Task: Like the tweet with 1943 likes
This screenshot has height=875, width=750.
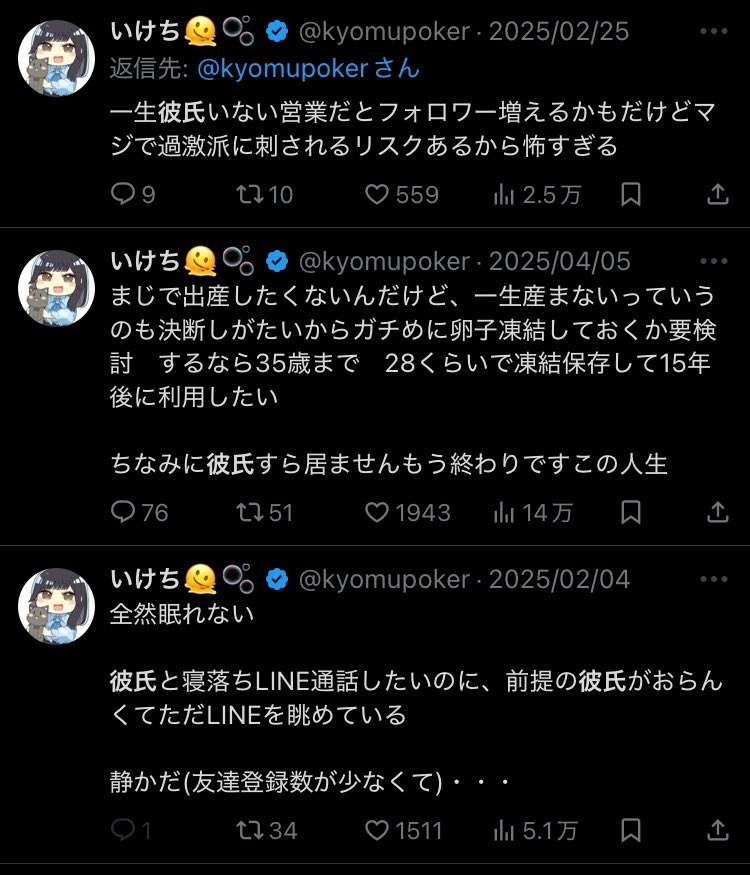Action: tap(377, 513)
